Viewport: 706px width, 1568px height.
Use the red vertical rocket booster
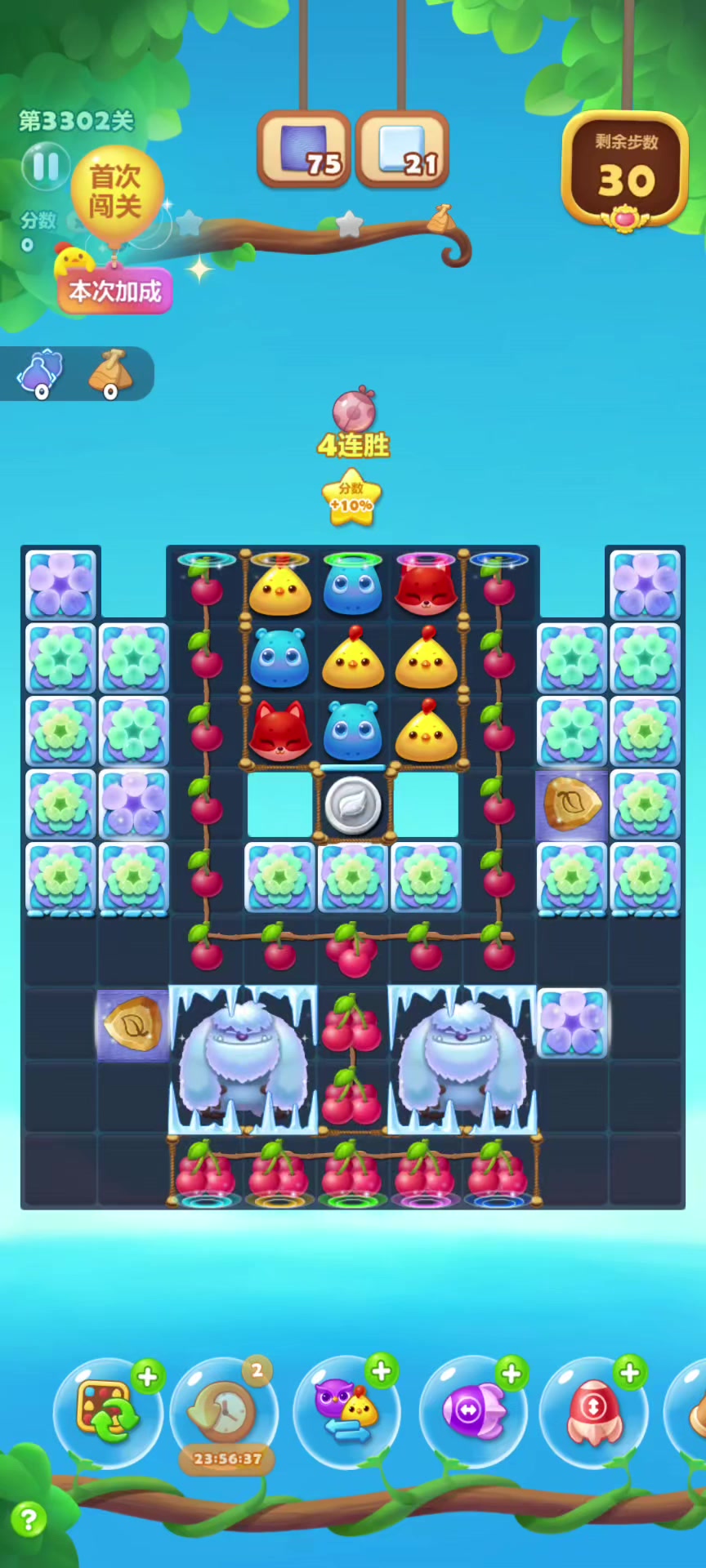coord(594,1410)
